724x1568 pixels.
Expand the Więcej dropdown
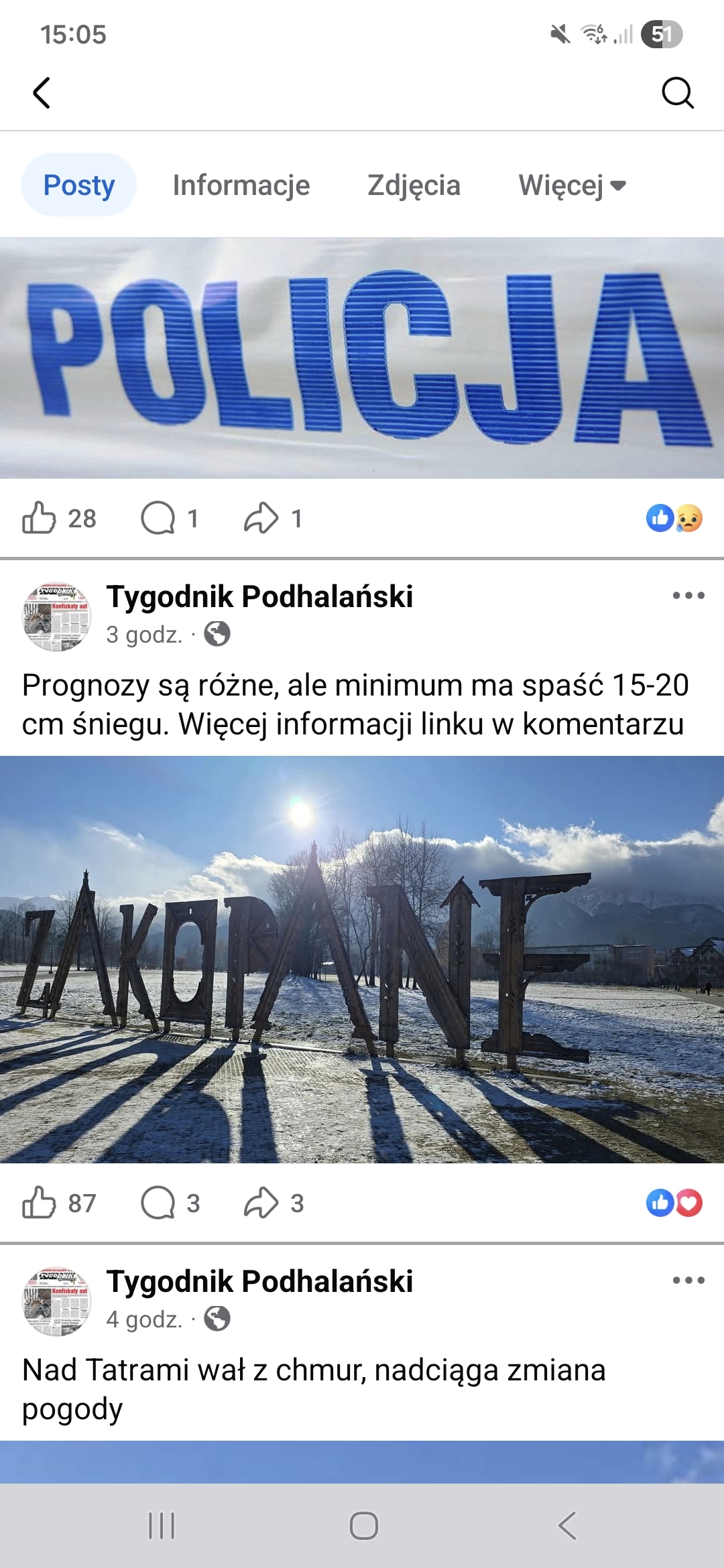(x=572, y=185)
